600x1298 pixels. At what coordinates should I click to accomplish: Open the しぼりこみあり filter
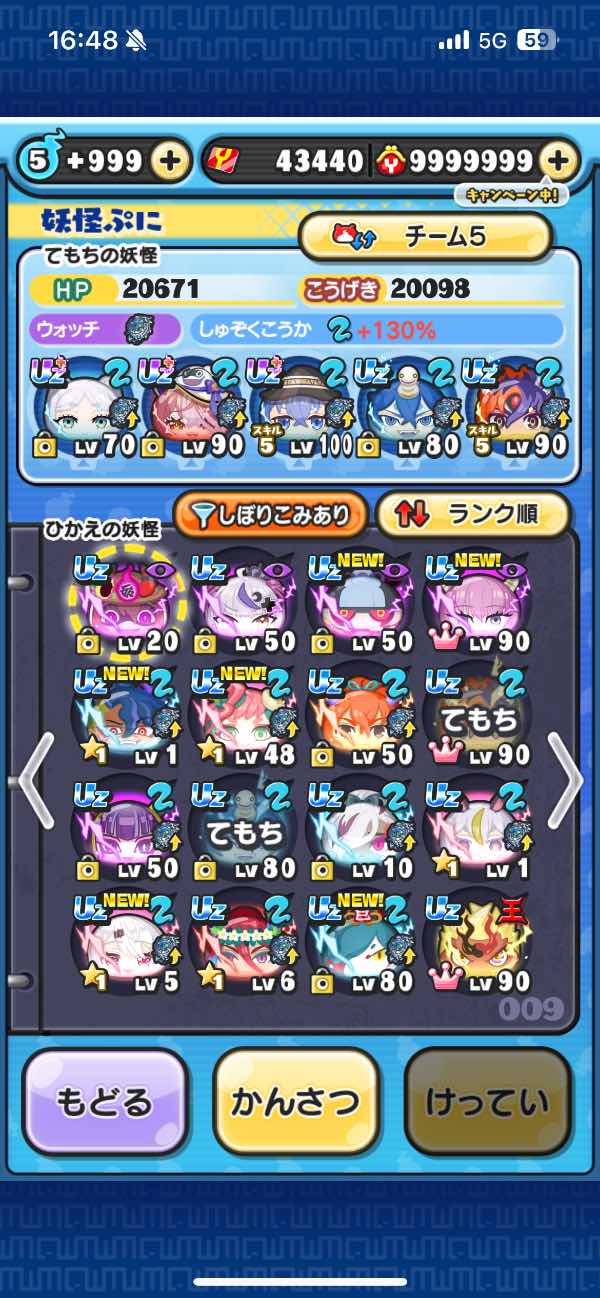coord(268,515)
